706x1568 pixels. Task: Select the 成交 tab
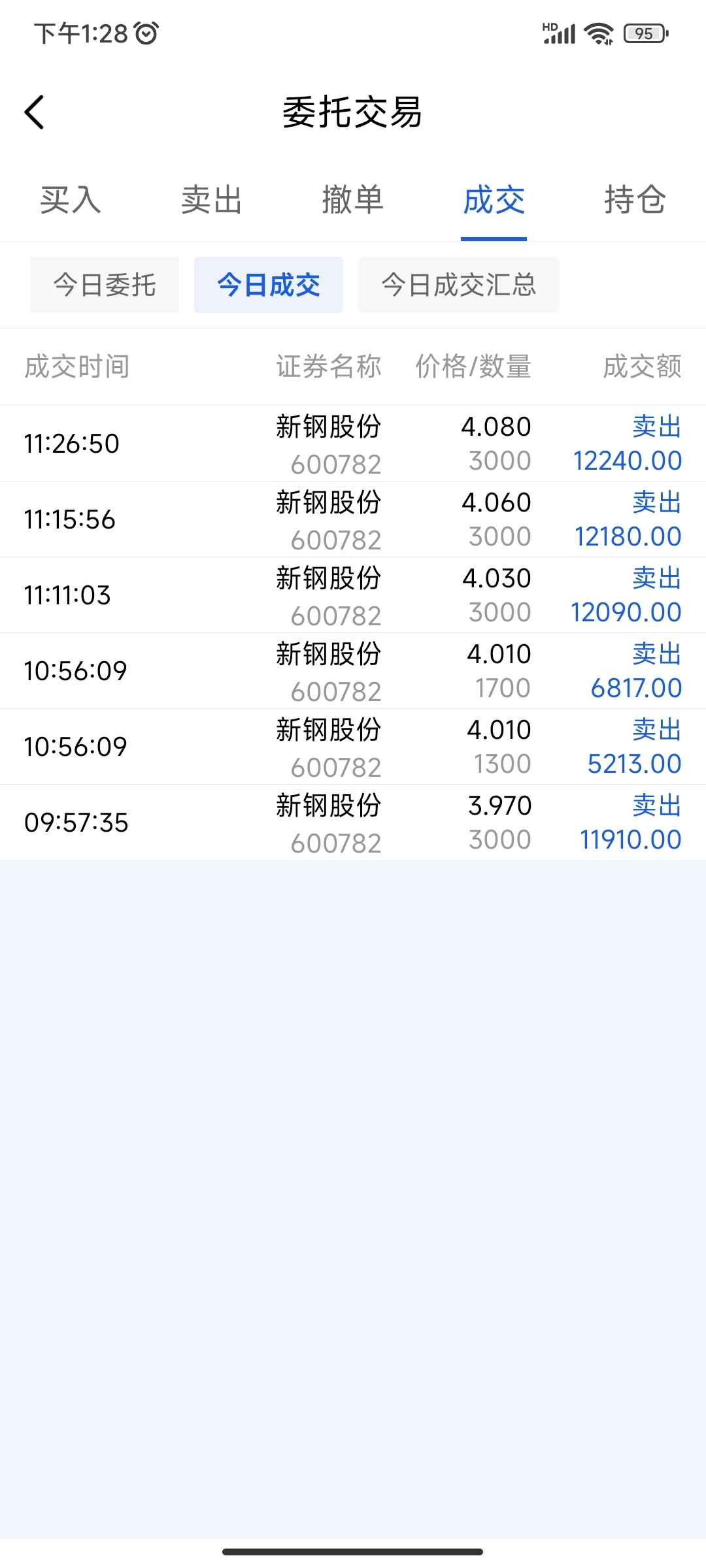(494, 200)
